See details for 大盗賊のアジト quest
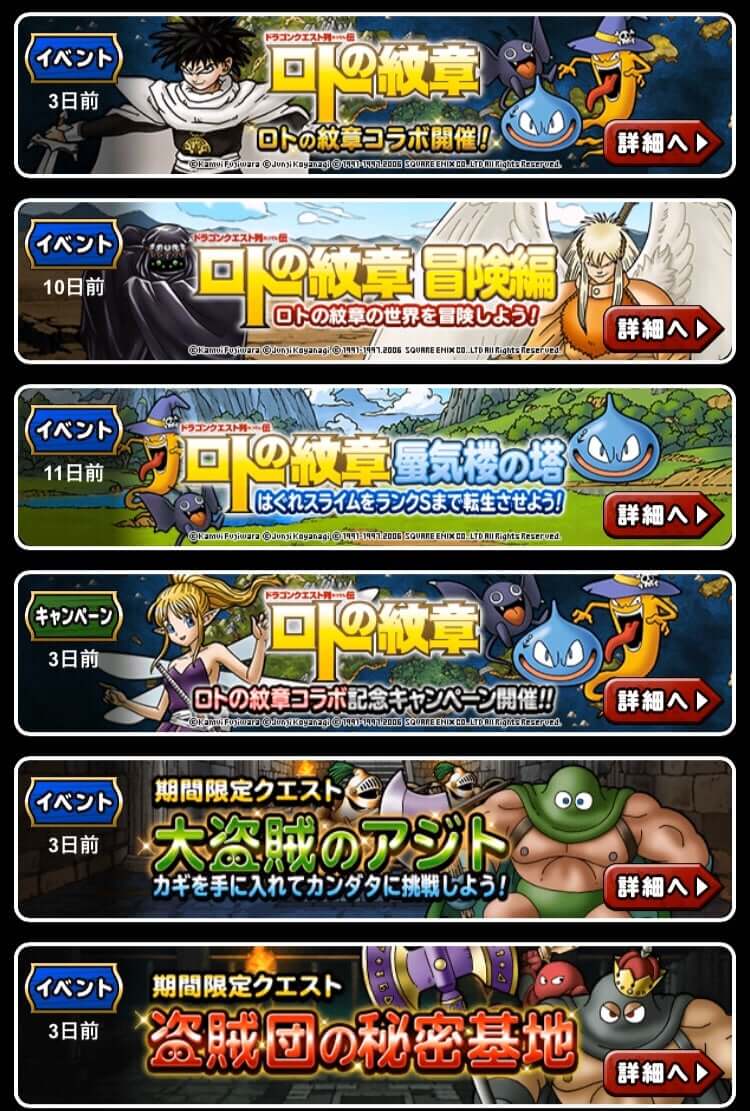Image resolution: width=750 pixels, height=1111 pixels. point(662,886)
